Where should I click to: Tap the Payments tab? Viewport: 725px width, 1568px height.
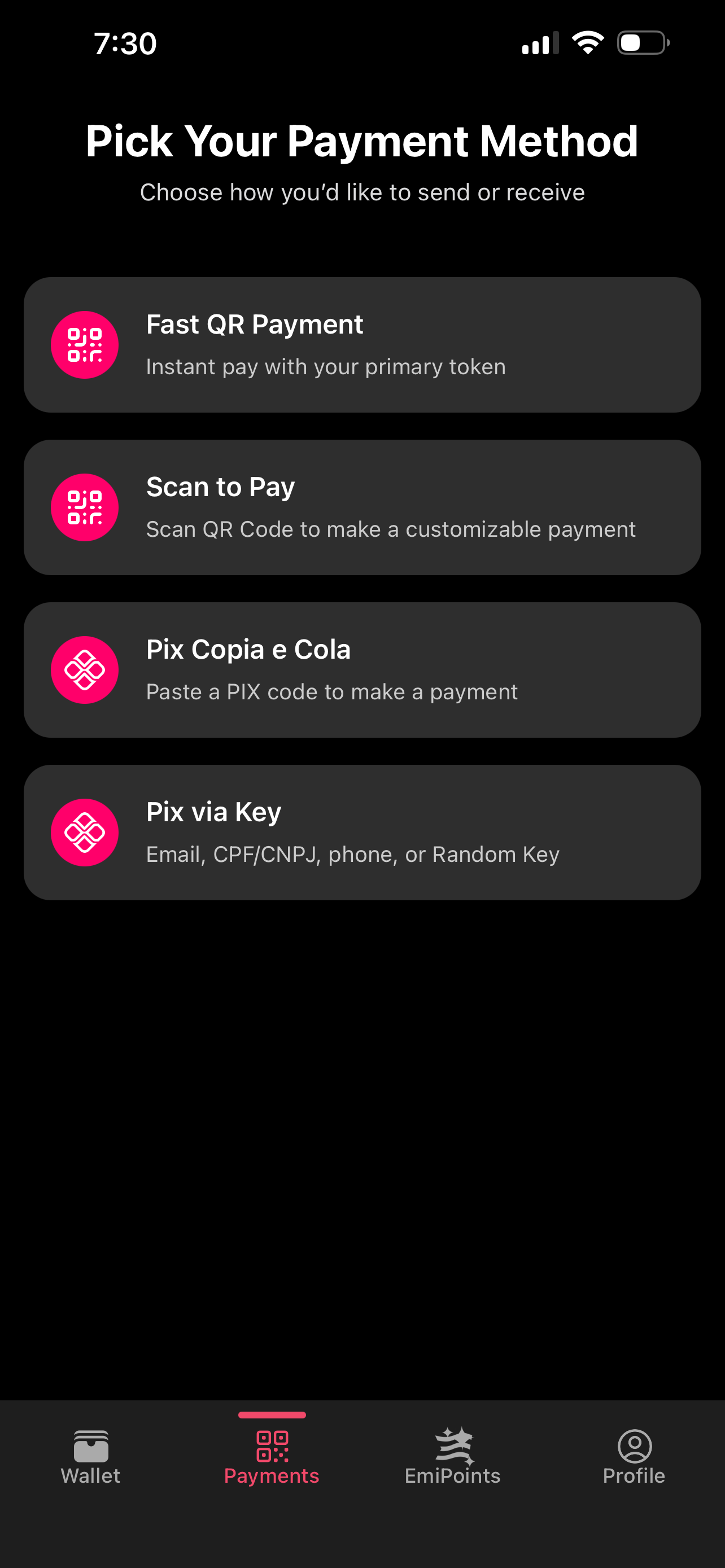pyautogui.click(x=272, y=1457)
